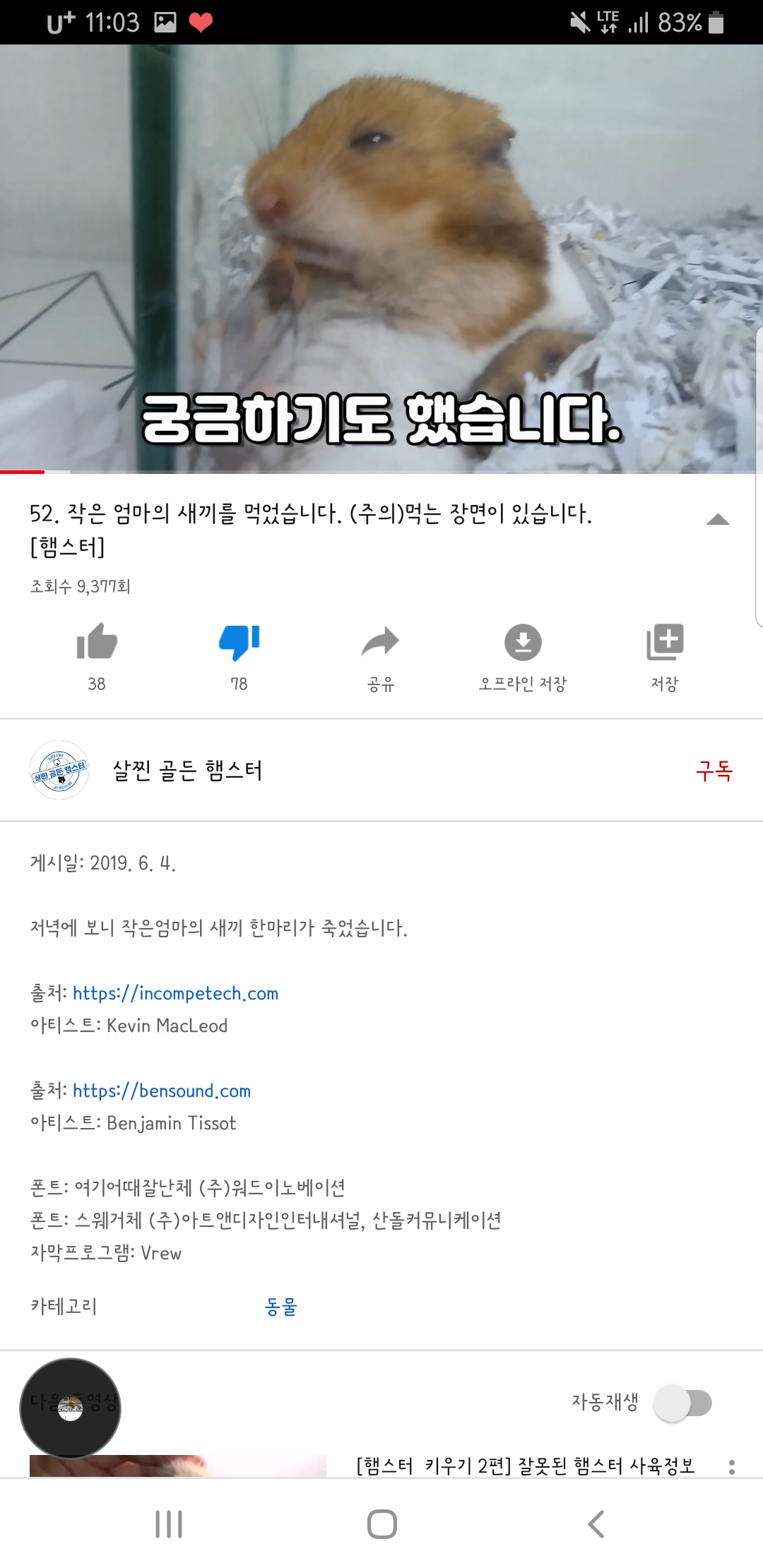This screenshot has width=763, height=1568.
Task: Toggle the 자동재생 autoplay switch
Action: [682, 1403]
